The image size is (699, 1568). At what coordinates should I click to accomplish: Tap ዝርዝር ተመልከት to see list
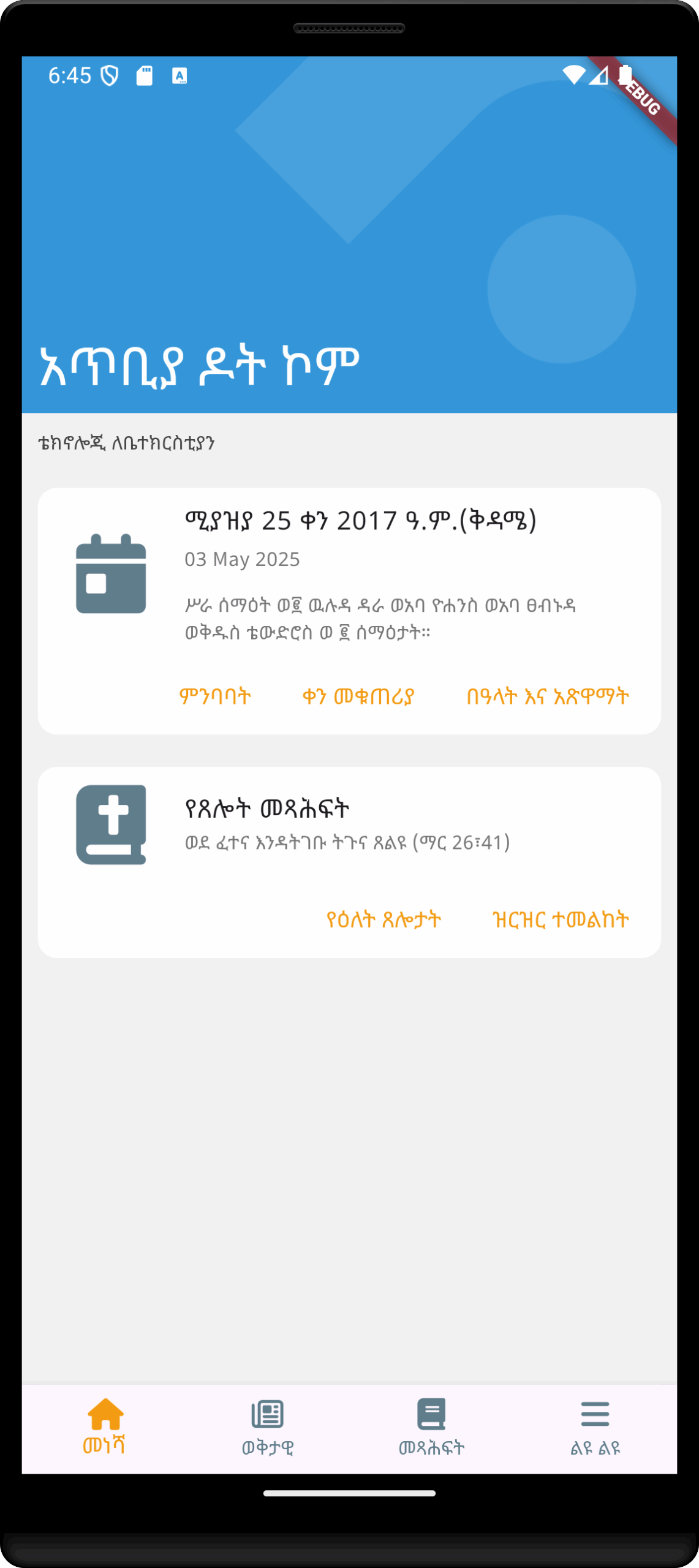point(561,919)
